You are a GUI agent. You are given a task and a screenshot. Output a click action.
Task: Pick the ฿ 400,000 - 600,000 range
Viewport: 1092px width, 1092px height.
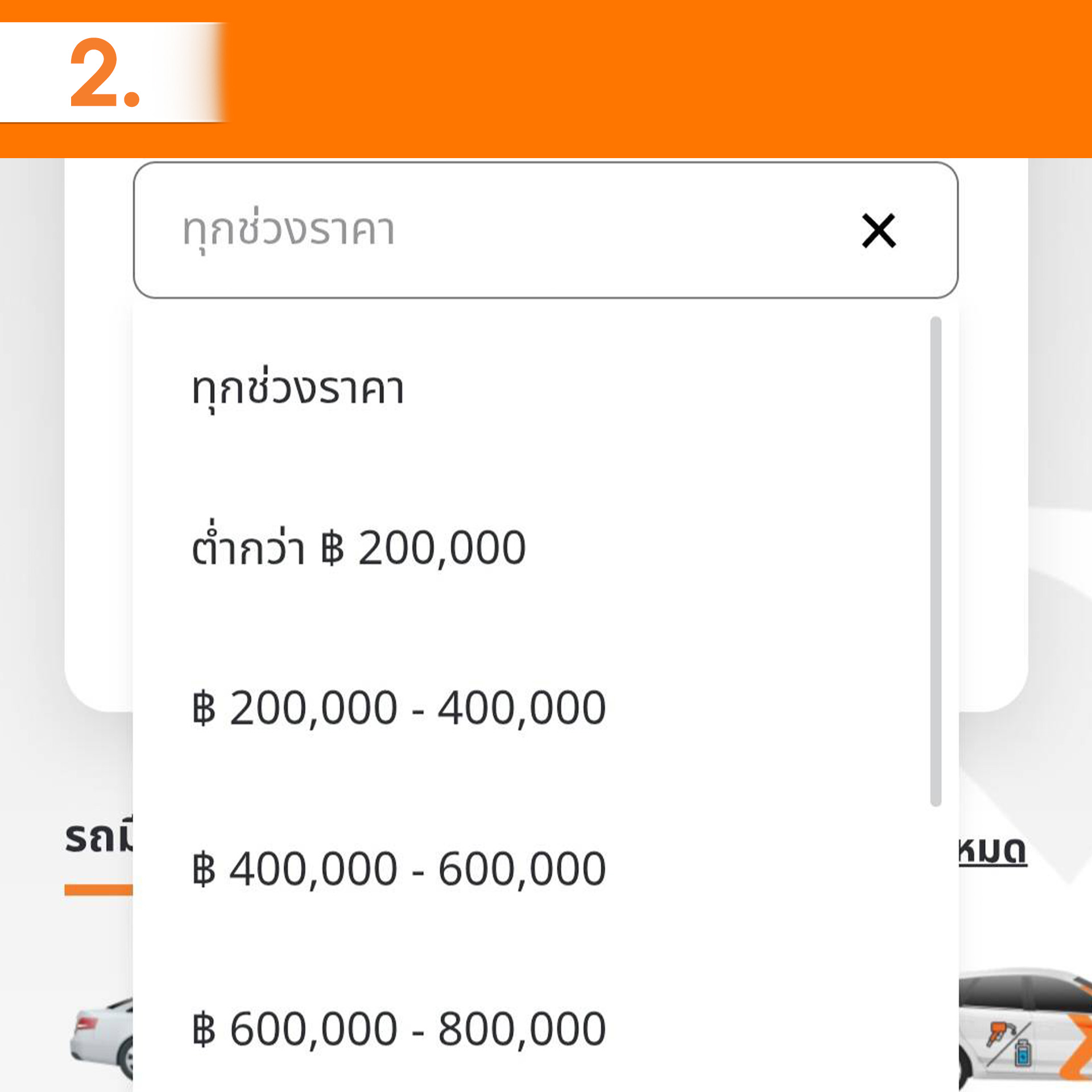pos(398,869)
